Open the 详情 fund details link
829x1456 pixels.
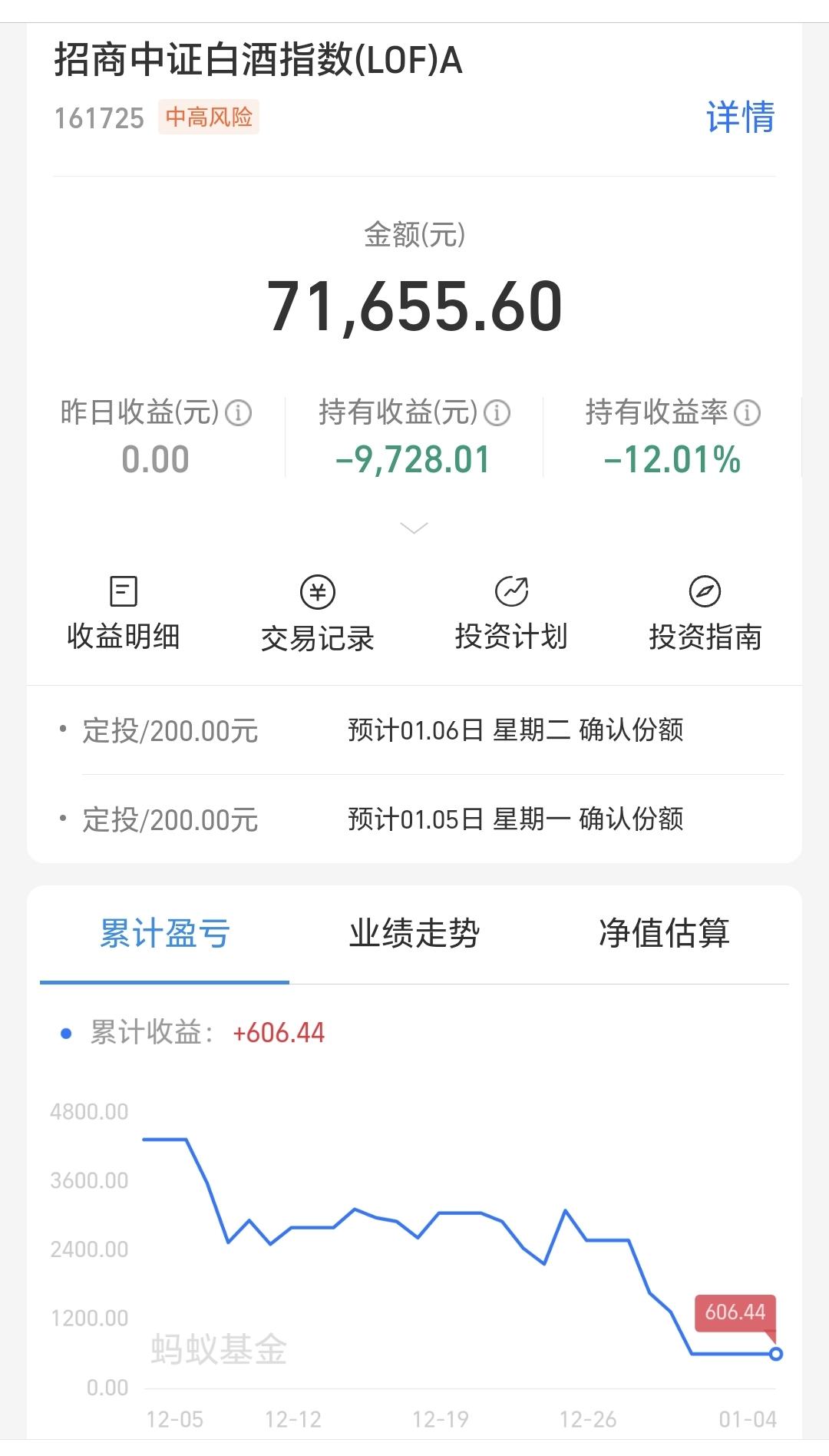[740, 117]
